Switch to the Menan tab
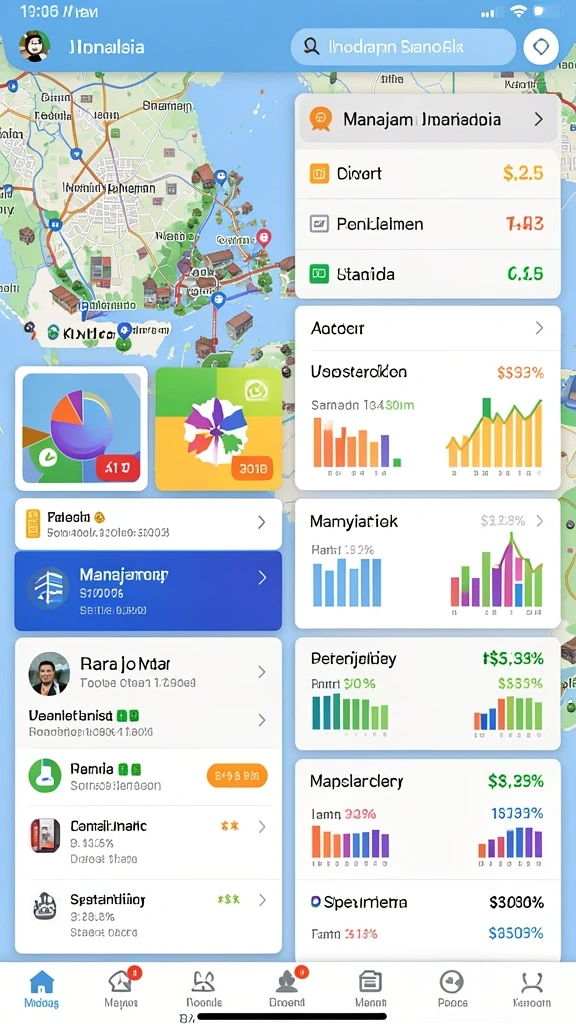The width and height of the screenshot is (576, 1024). click(370, 989)
